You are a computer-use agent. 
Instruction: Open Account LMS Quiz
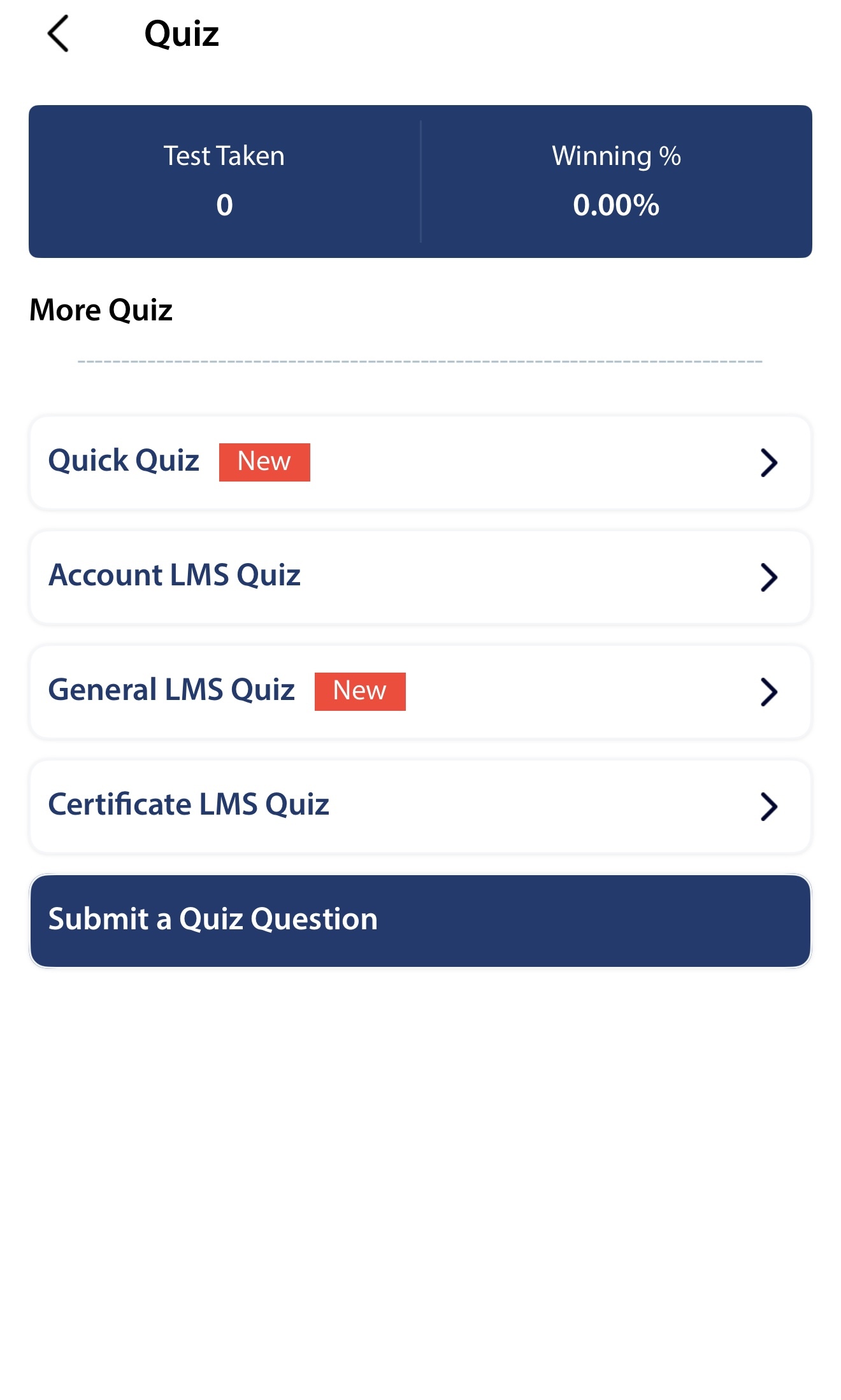click(x=419, y=577)
